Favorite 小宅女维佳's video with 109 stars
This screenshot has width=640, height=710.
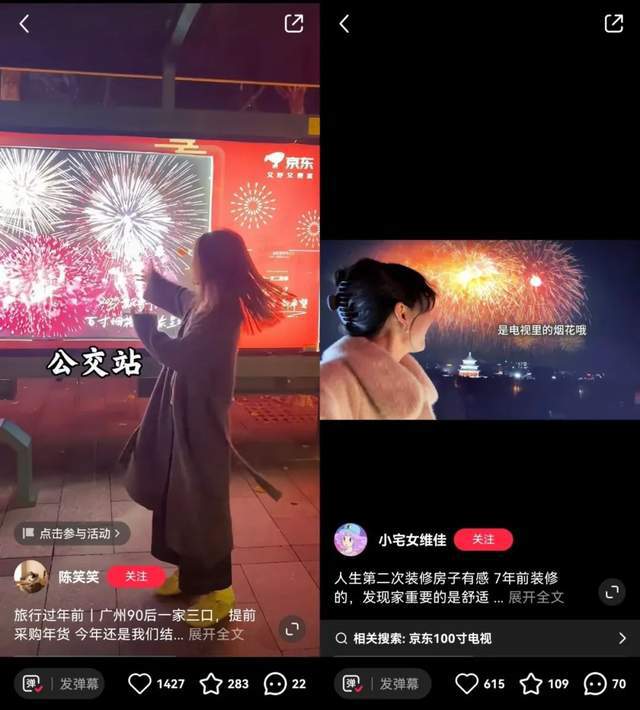tap(531, 684)
